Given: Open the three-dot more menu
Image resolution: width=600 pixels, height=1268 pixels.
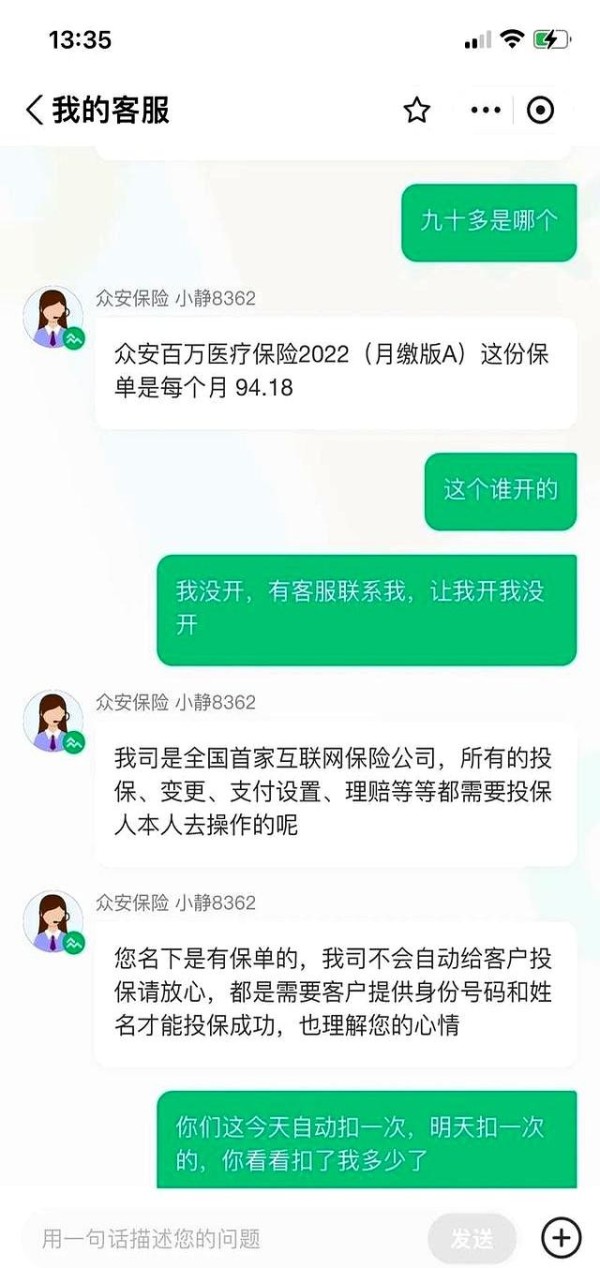Looking at the screenshot, I should click(486, 110).
